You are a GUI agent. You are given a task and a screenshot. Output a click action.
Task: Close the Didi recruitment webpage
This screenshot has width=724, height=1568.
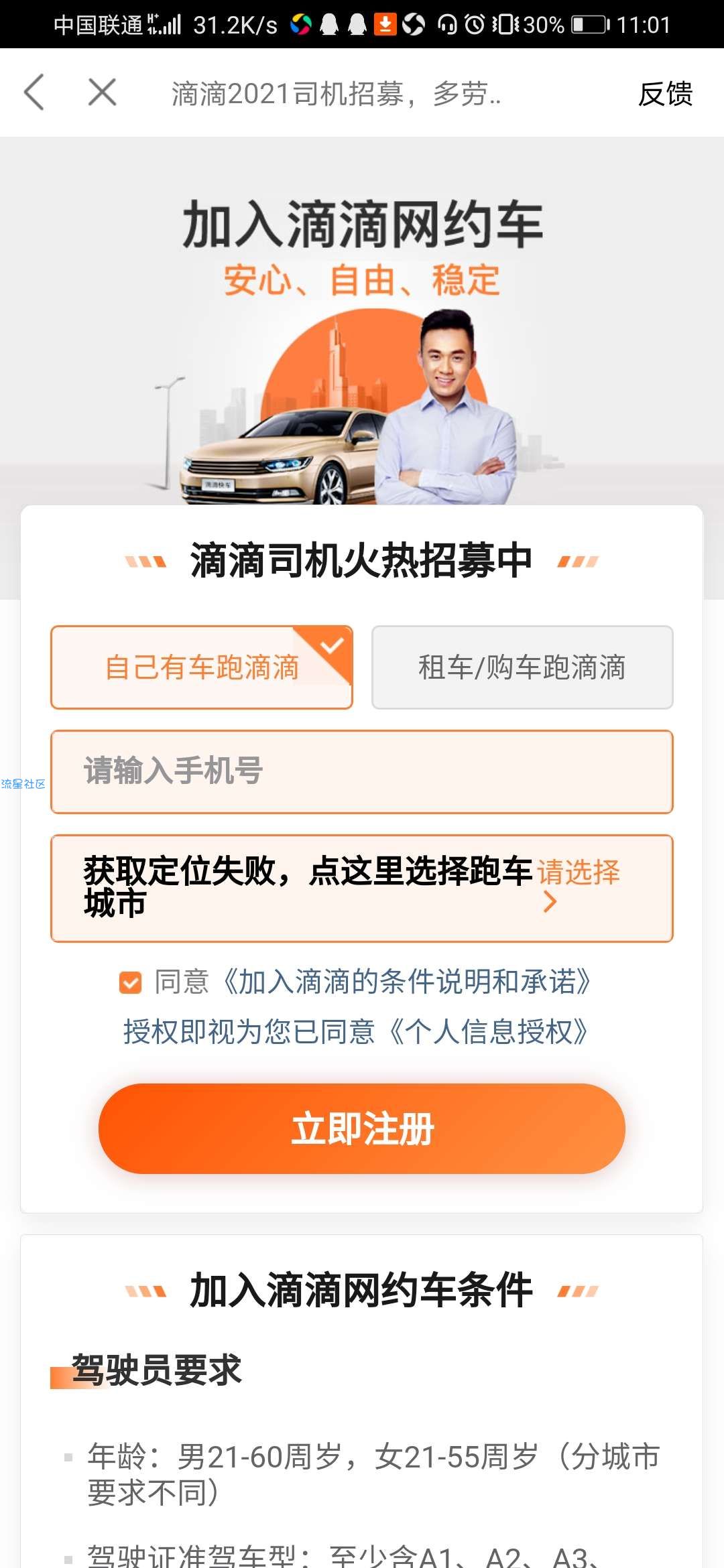(102, 92)
